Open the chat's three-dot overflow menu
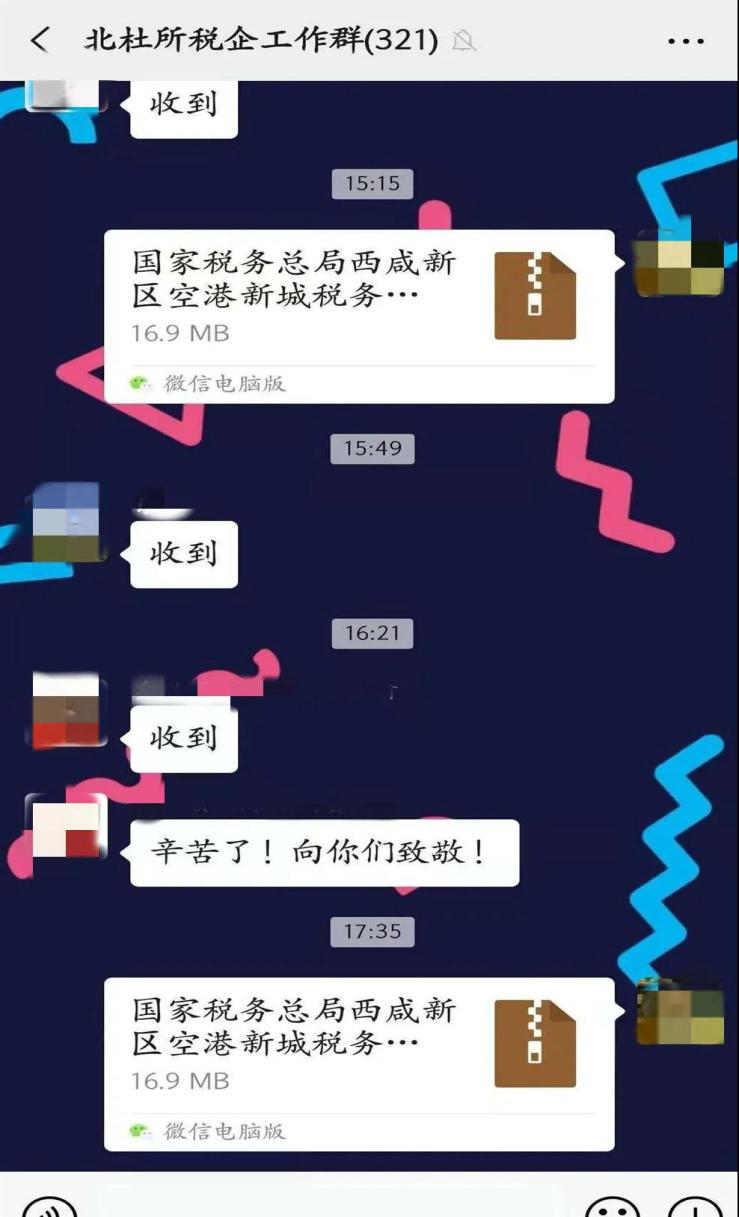This screenshot has height=1217, width=739. coord(685,41)
